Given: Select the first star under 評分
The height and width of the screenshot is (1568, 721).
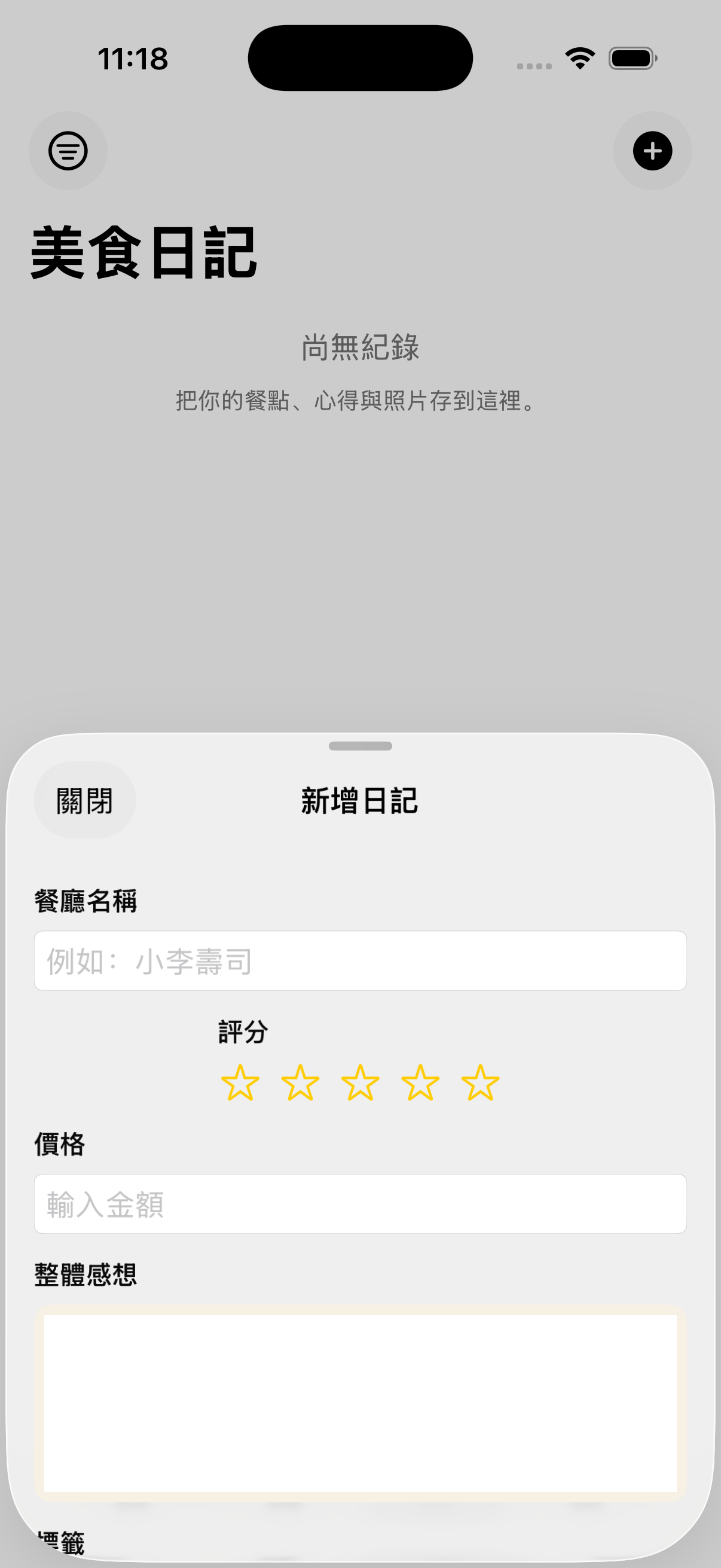Looking at the screenshot, I should (x=240, y=1083).
